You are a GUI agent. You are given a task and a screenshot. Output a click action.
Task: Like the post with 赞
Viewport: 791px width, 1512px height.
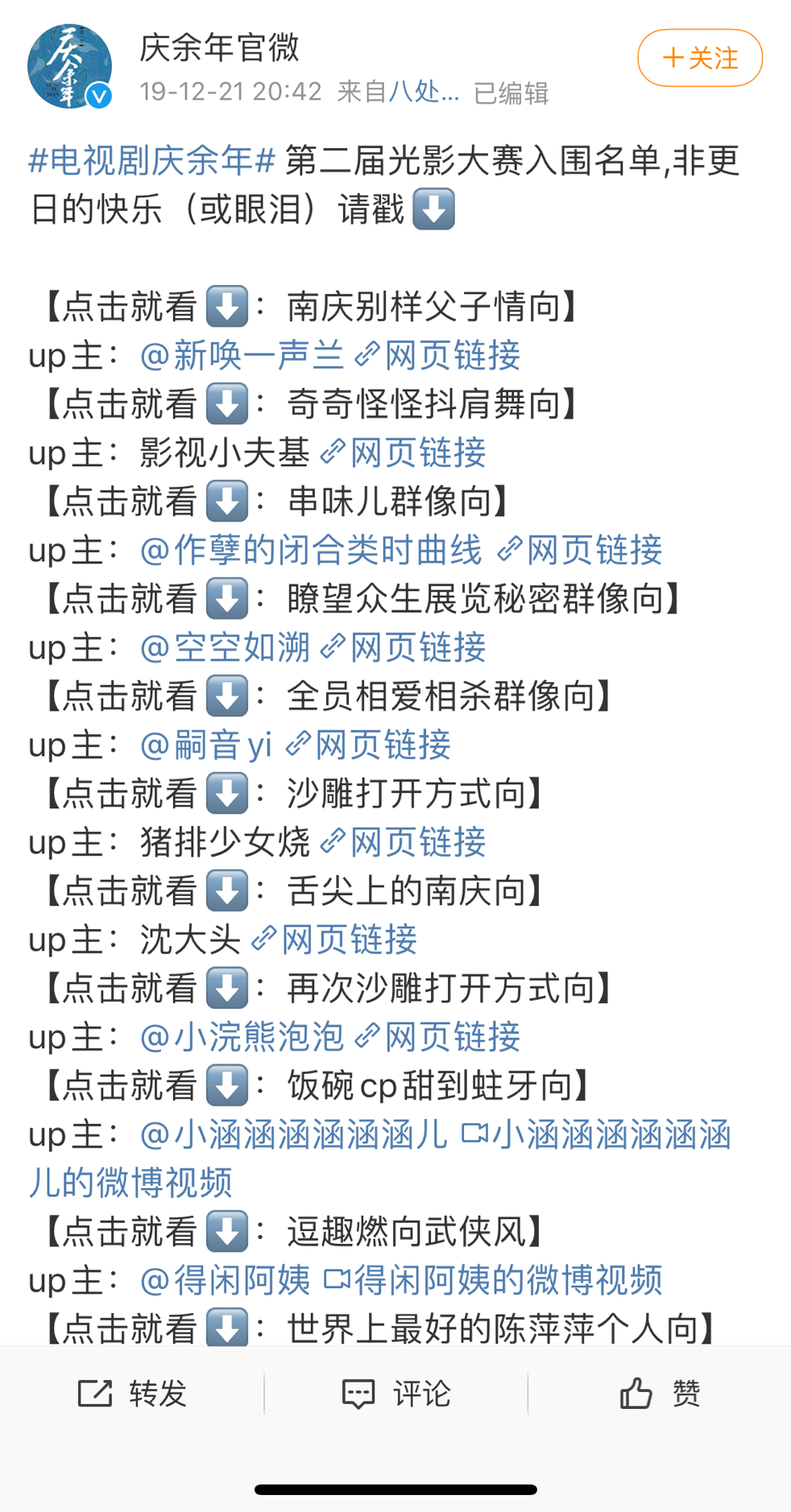(x=660, y=1393)
